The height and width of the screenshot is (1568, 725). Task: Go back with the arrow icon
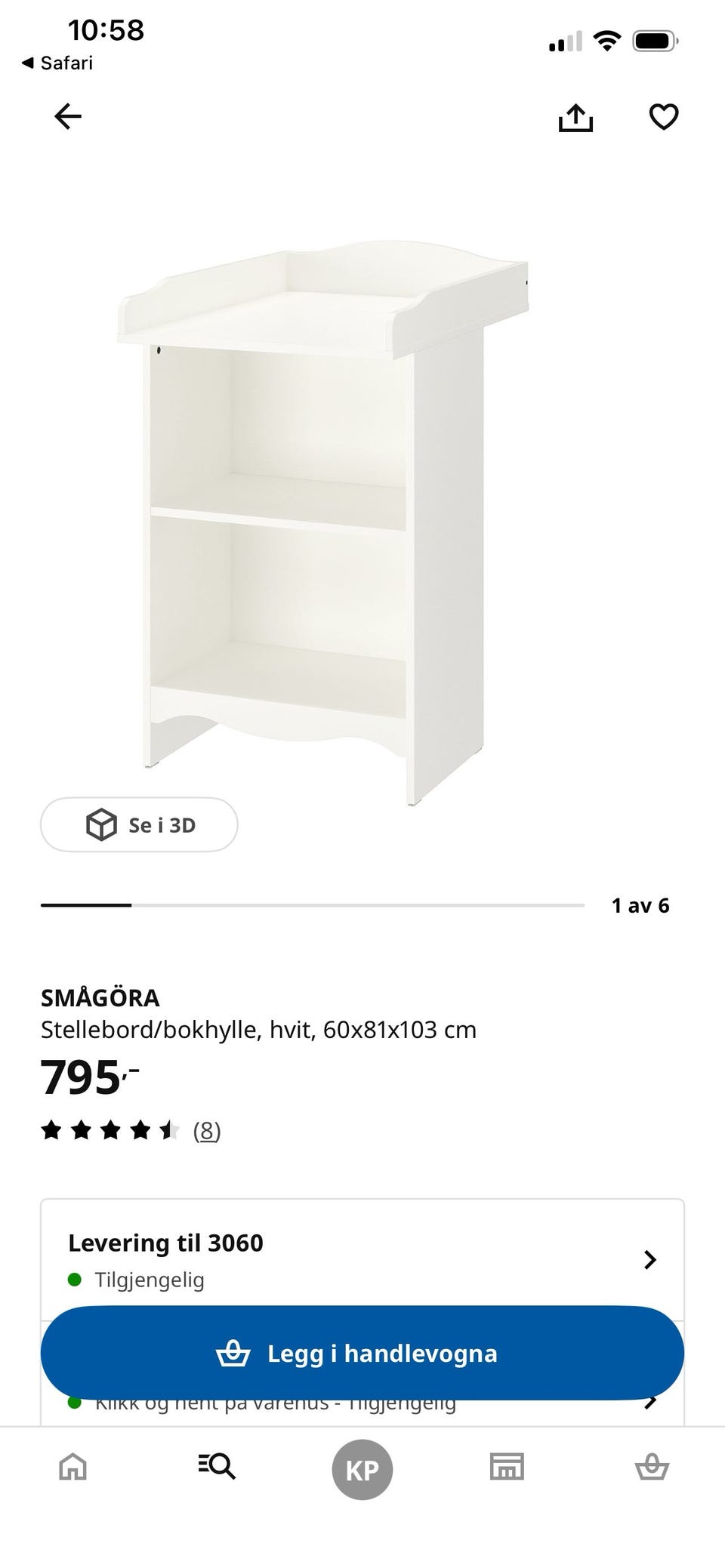tap(68, 116)
